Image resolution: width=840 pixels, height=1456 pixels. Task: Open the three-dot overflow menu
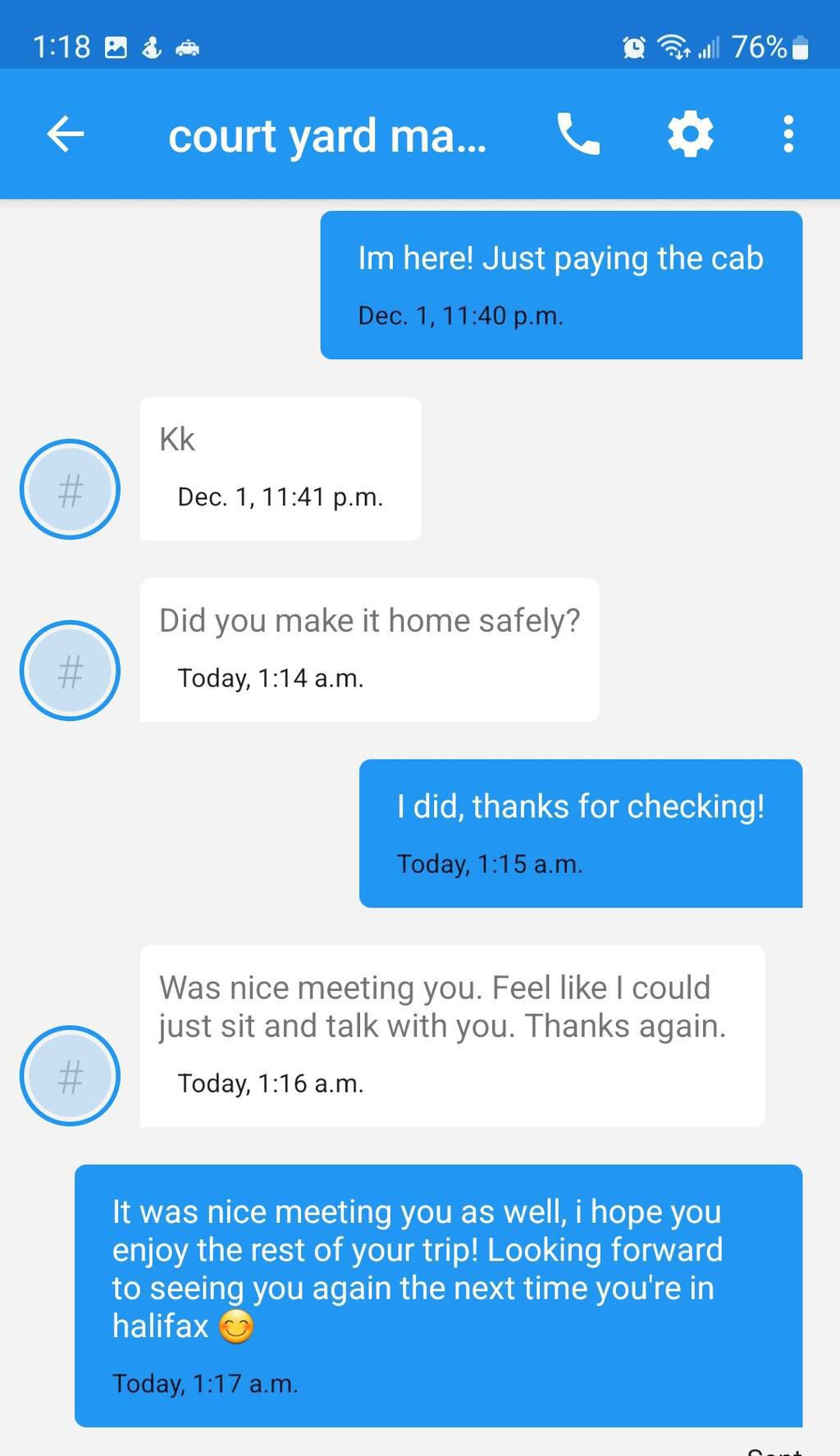pyautogui.click(x=787, y=134)
